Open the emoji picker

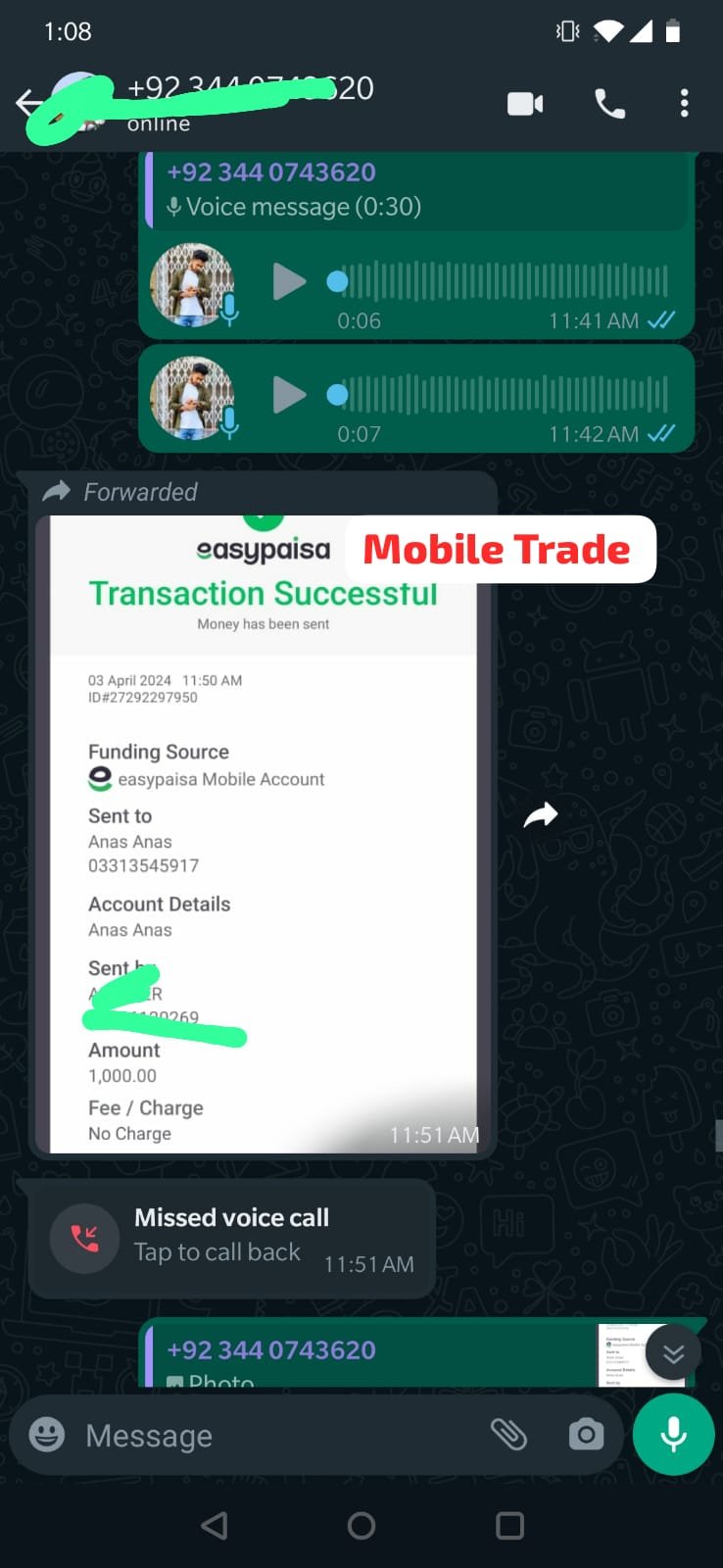47,1435
